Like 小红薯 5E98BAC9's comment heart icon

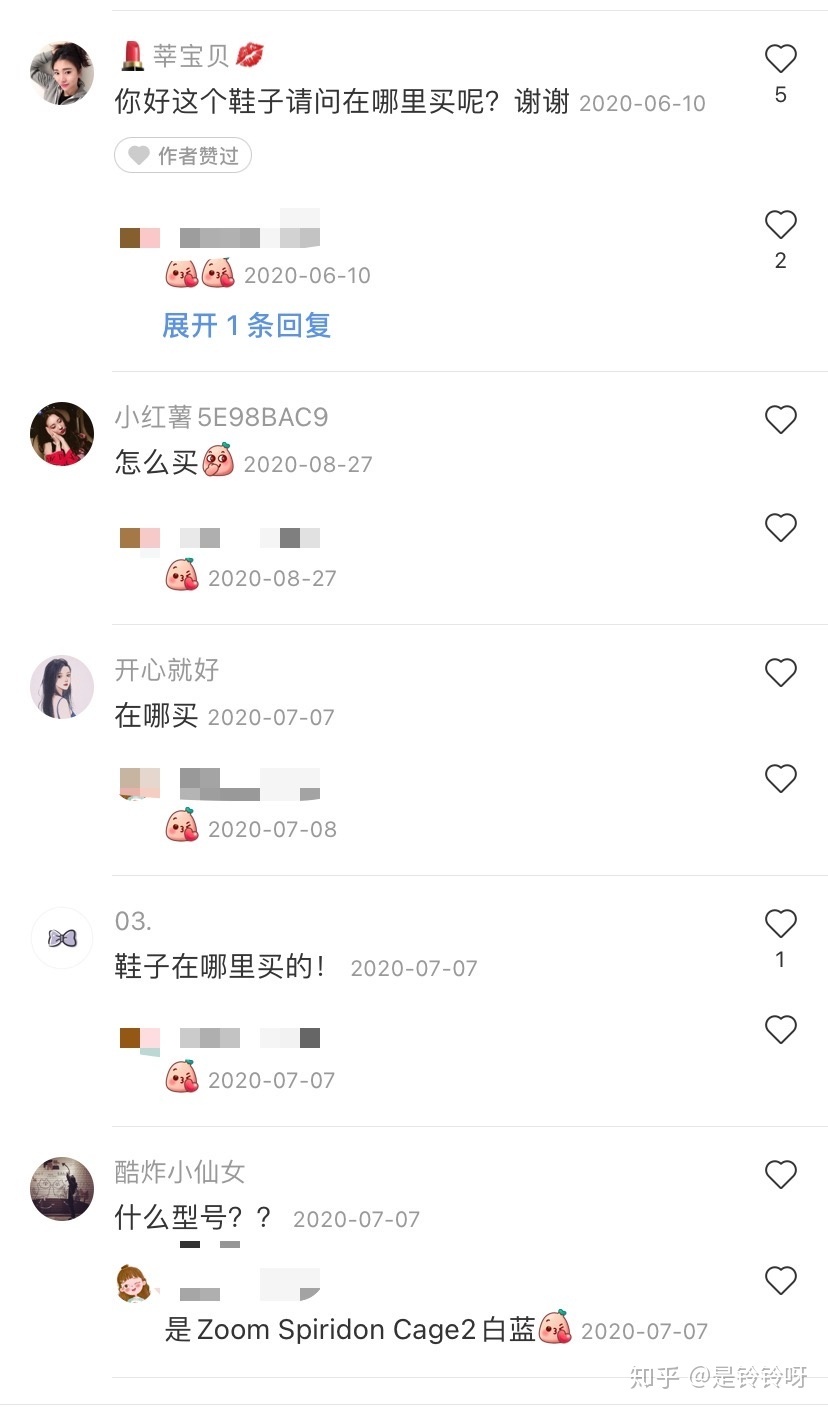tap(780, 419)
